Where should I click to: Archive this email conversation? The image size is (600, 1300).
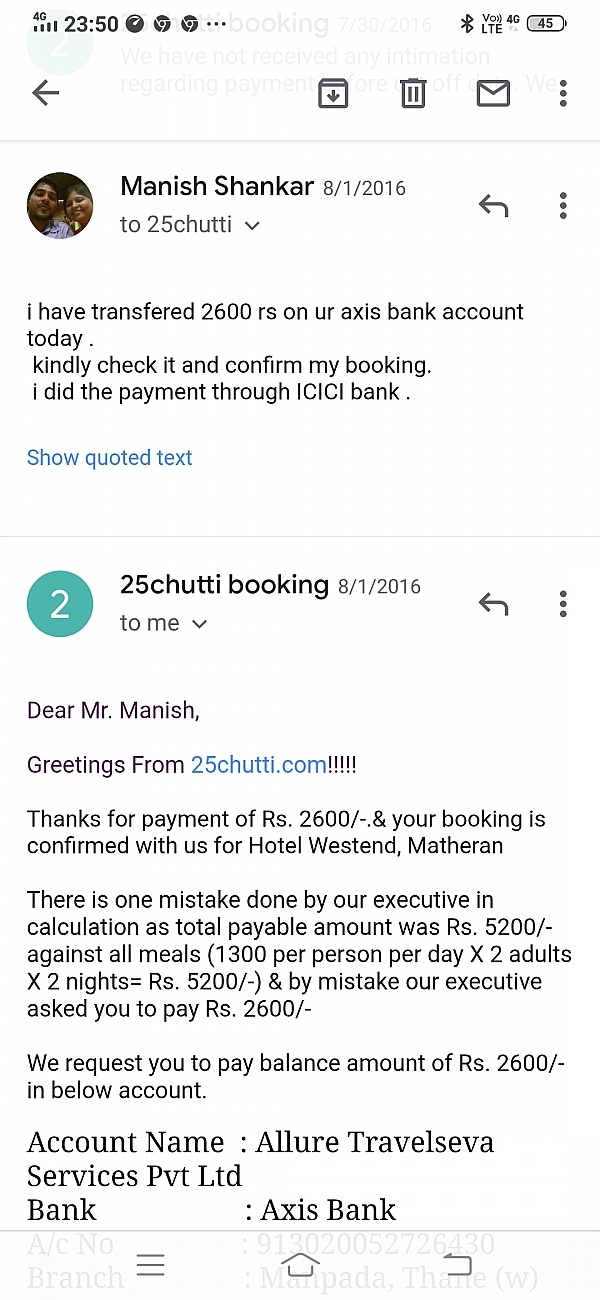[333, 93]
